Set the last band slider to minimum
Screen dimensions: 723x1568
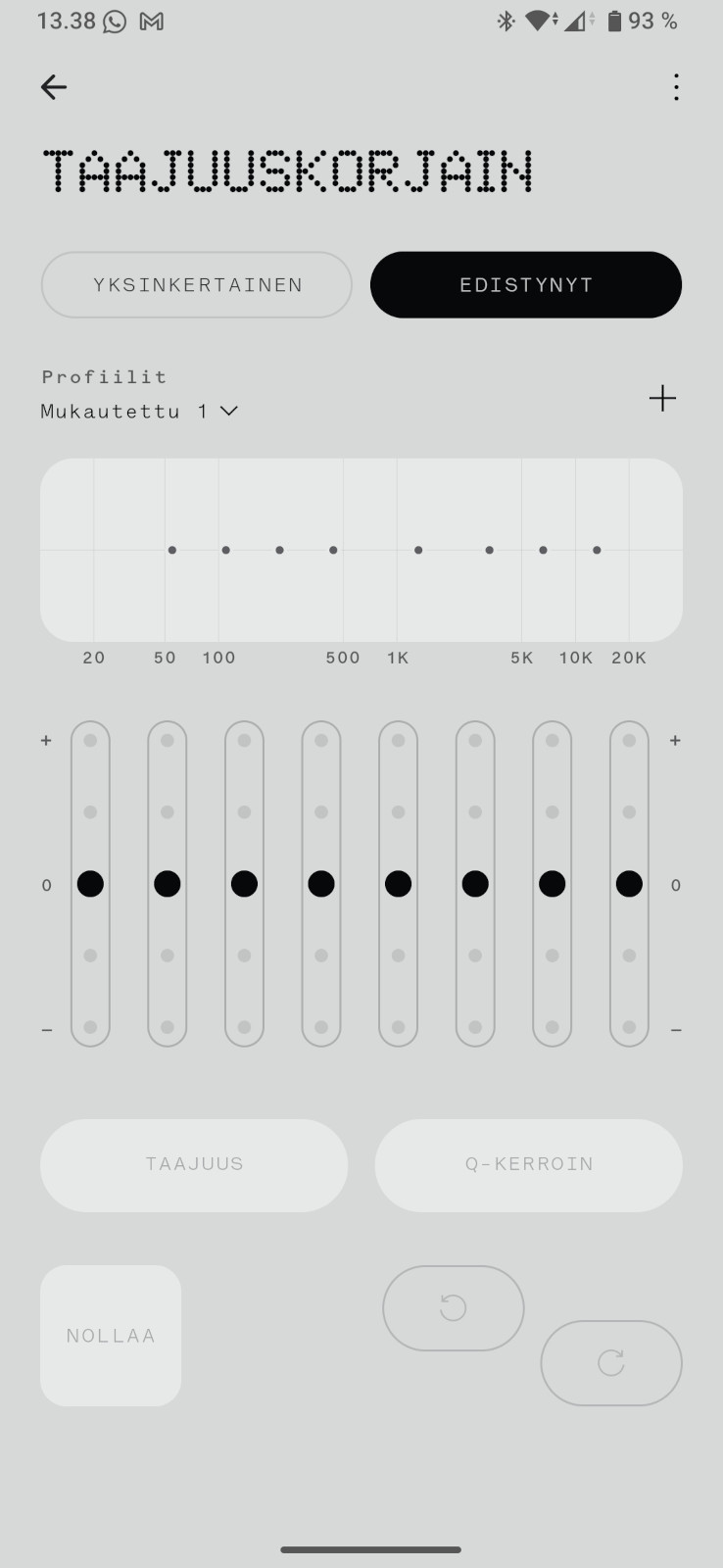click(629, 1027)
